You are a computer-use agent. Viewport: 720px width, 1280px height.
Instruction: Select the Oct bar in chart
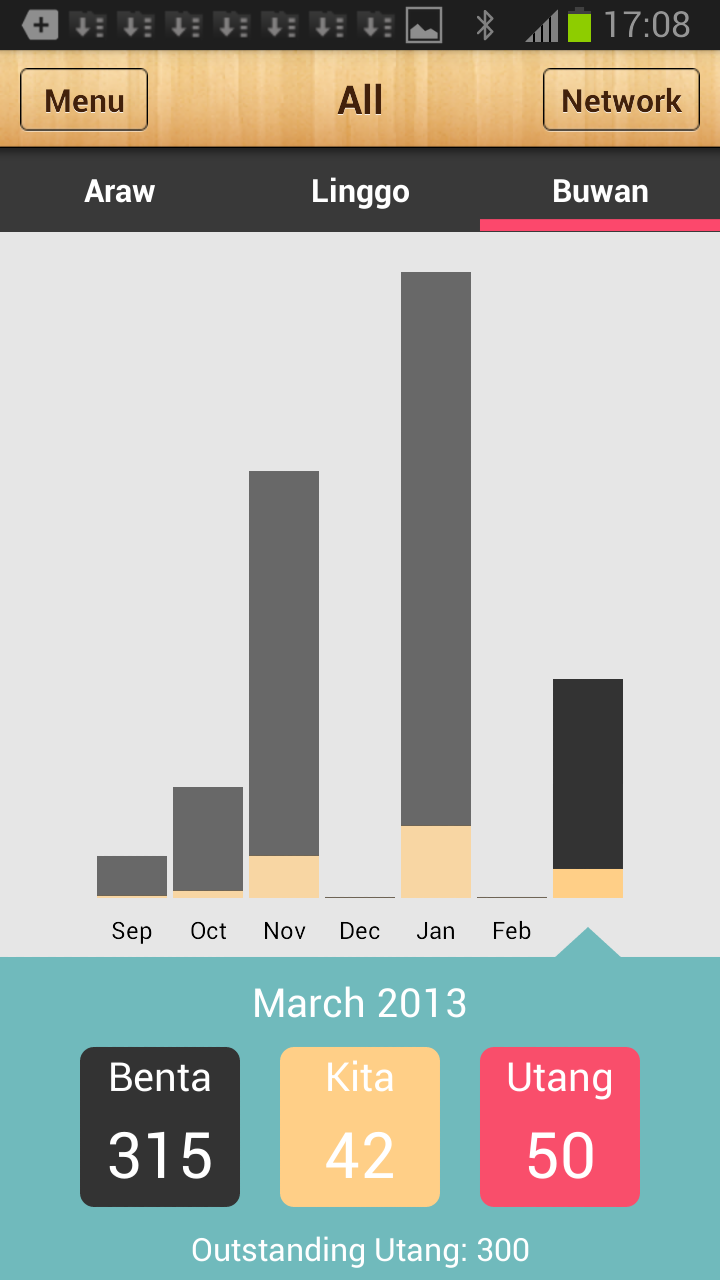coord(208,842)
